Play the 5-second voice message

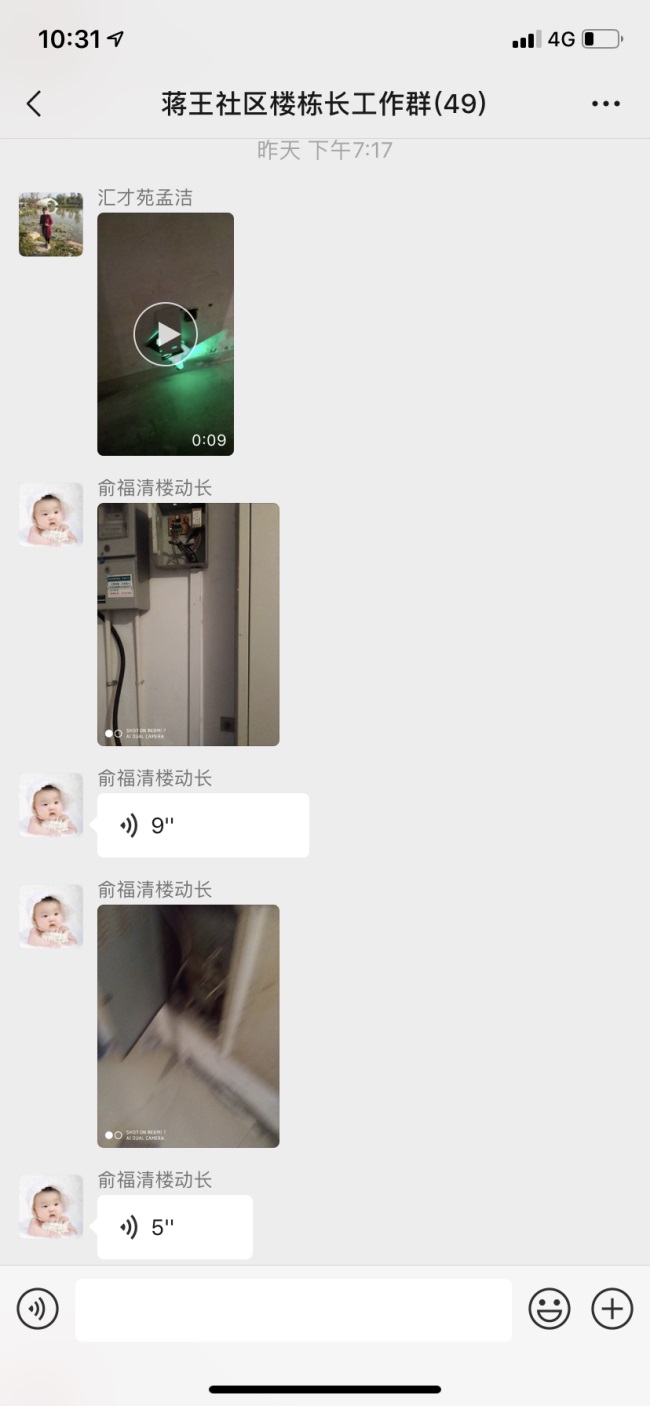tap(175, 1227)
